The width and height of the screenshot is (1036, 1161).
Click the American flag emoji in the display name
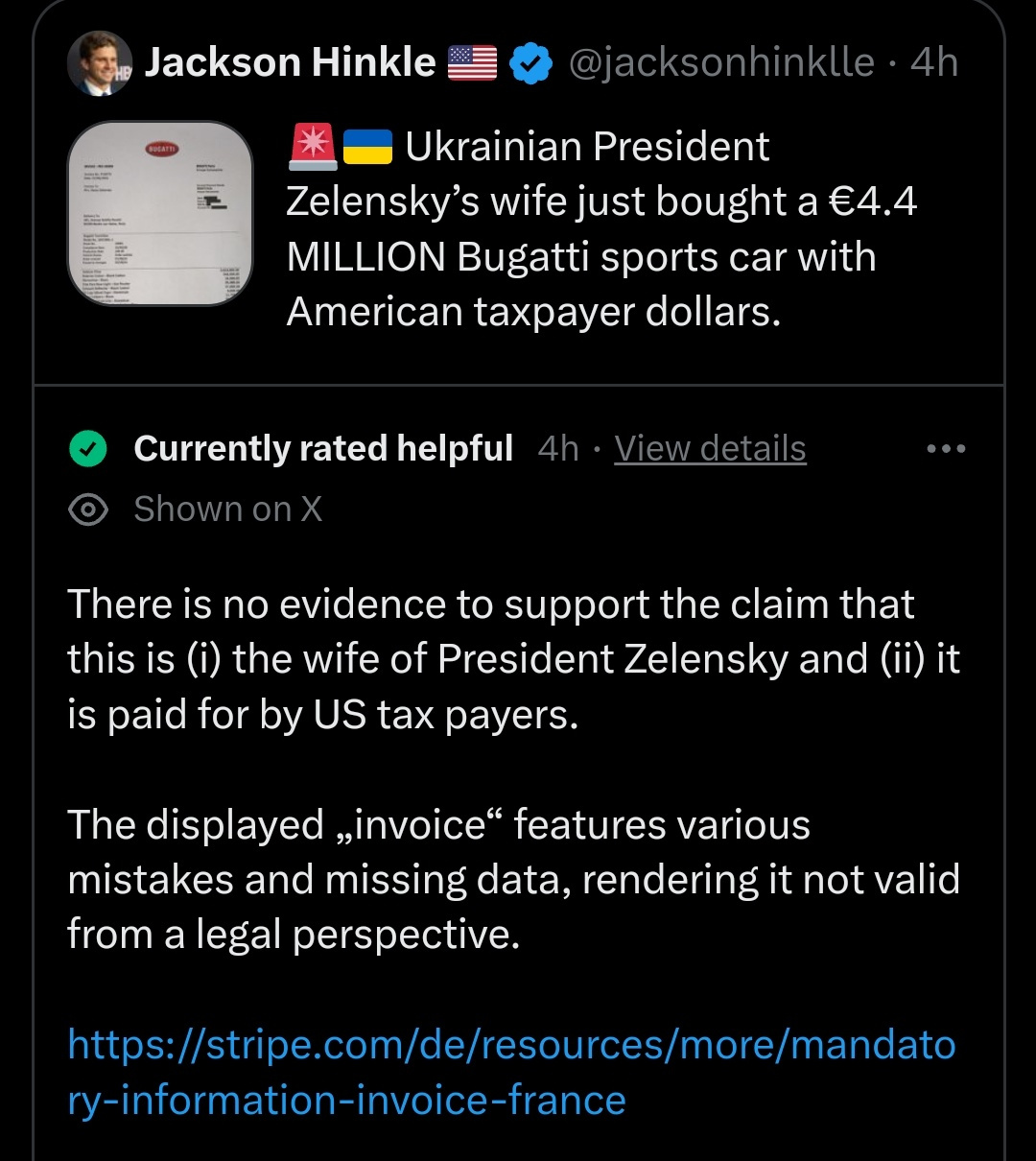(473, 61)
